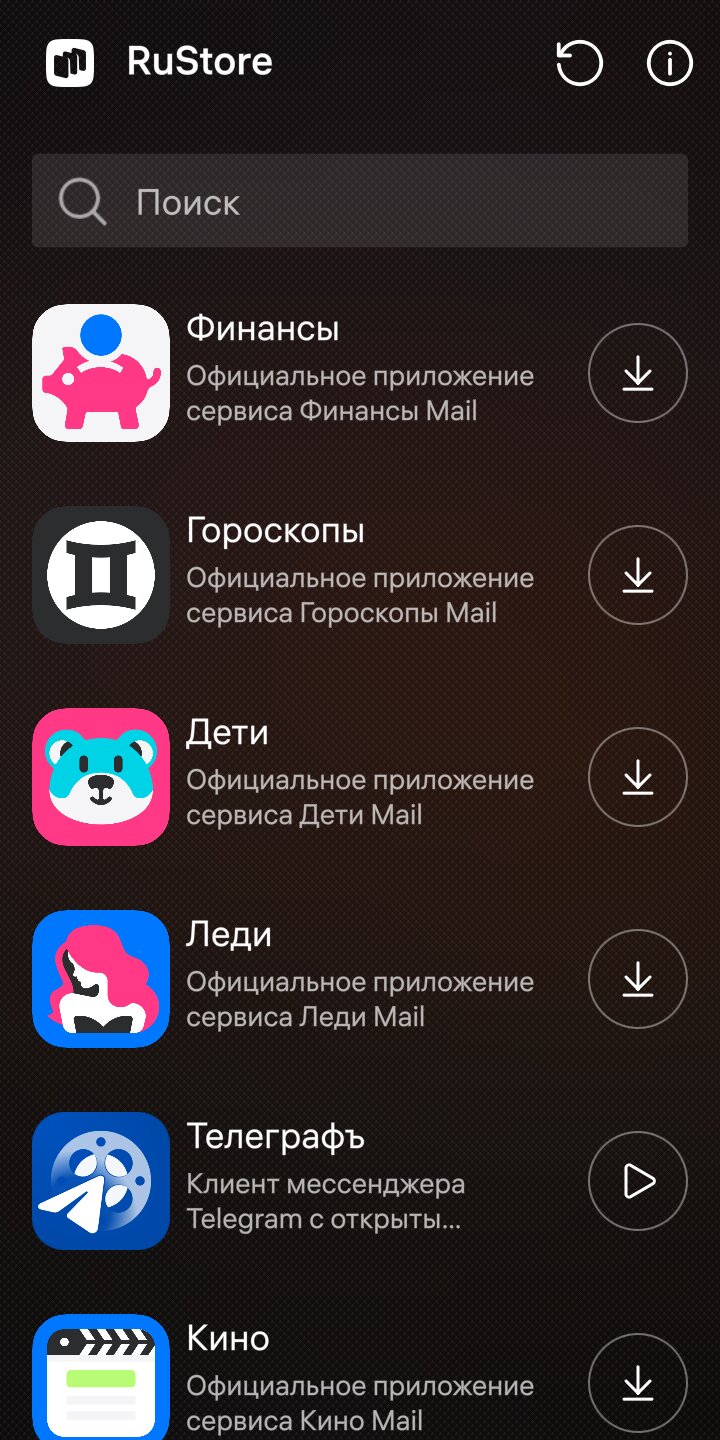Tap the refresh icon in the header
The height and width of the screenshot is (1440, 720).
pyautogui.click(x=579, y=64)
